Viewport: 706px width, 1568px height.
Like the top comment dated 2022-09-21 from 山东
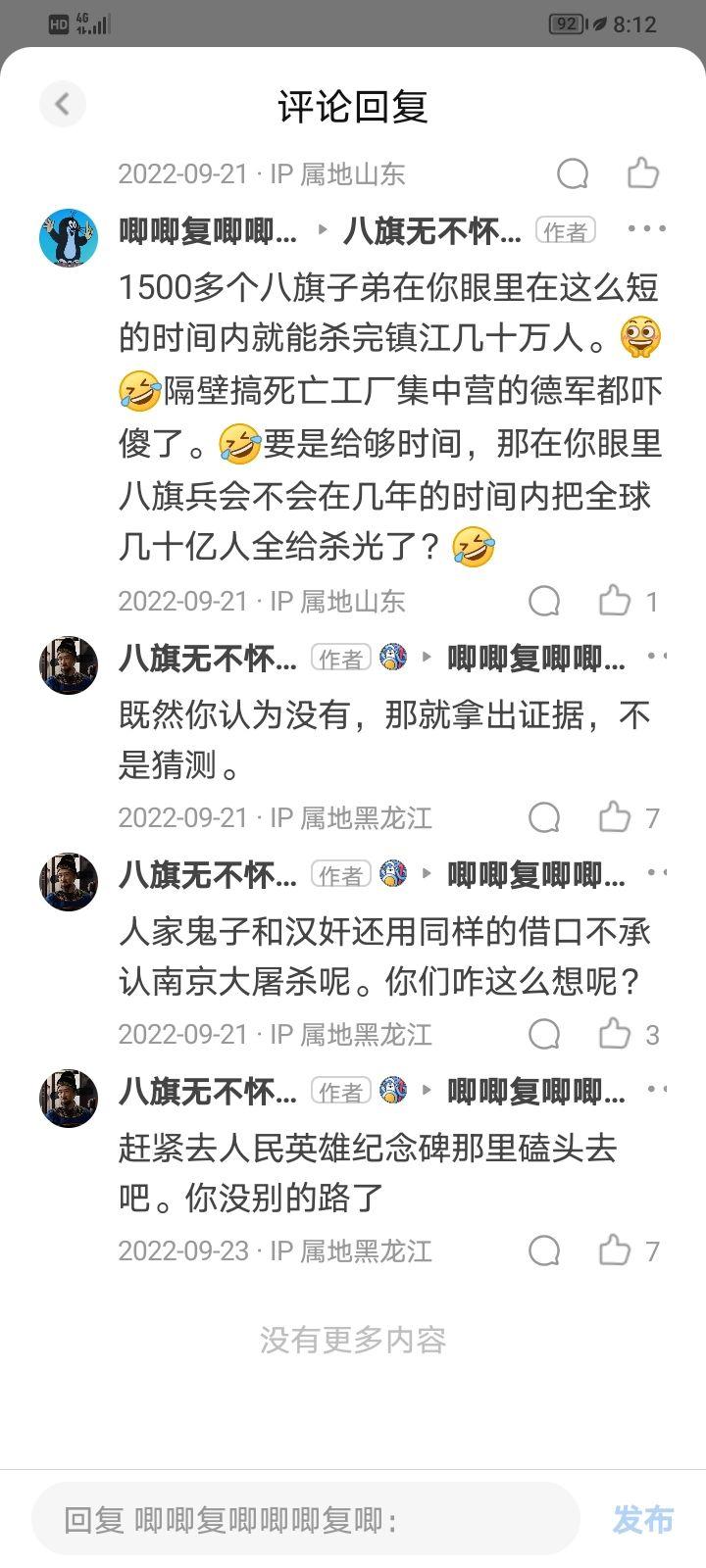[643, 173]
